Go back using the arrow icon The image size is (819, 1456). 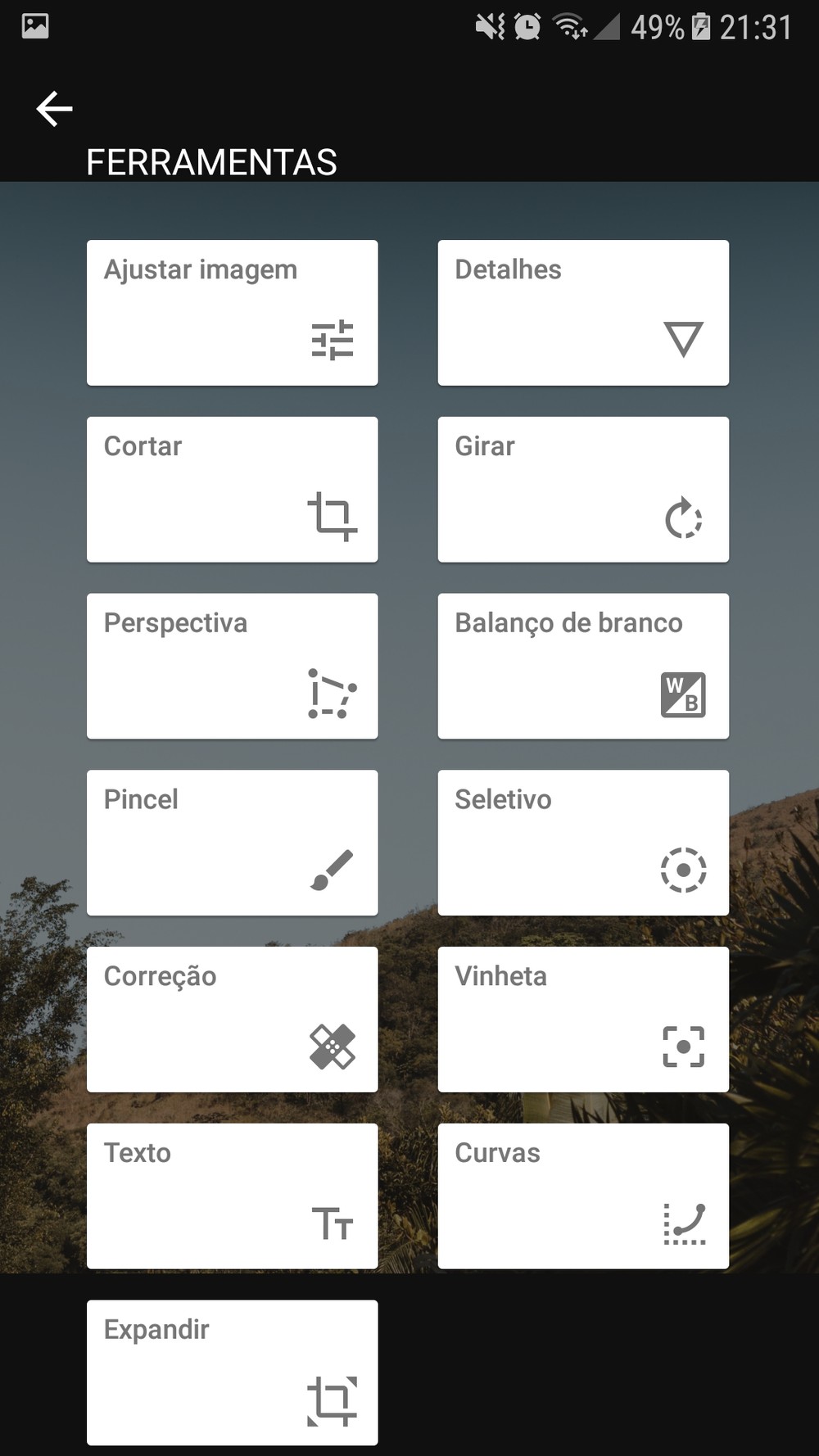55,109
